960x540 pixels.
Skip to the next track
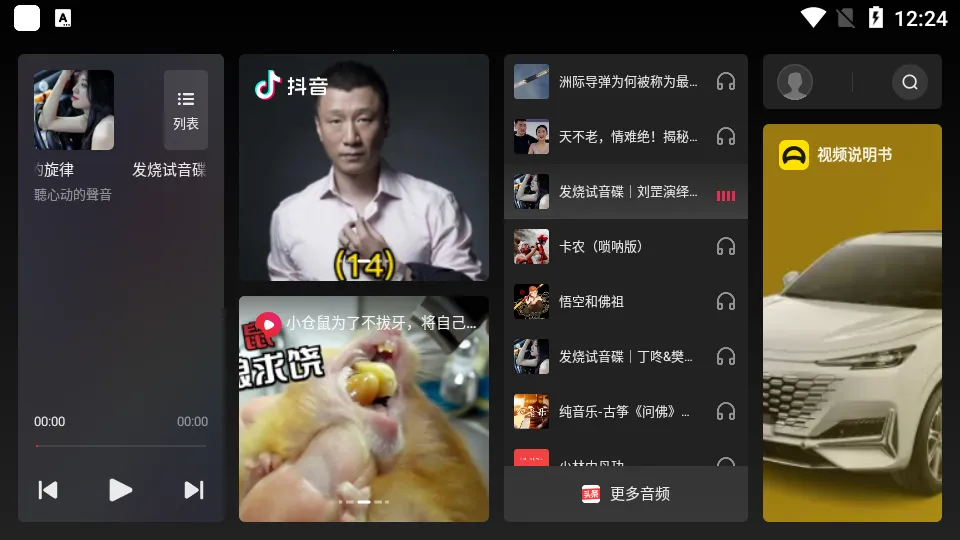pos(194,489)
